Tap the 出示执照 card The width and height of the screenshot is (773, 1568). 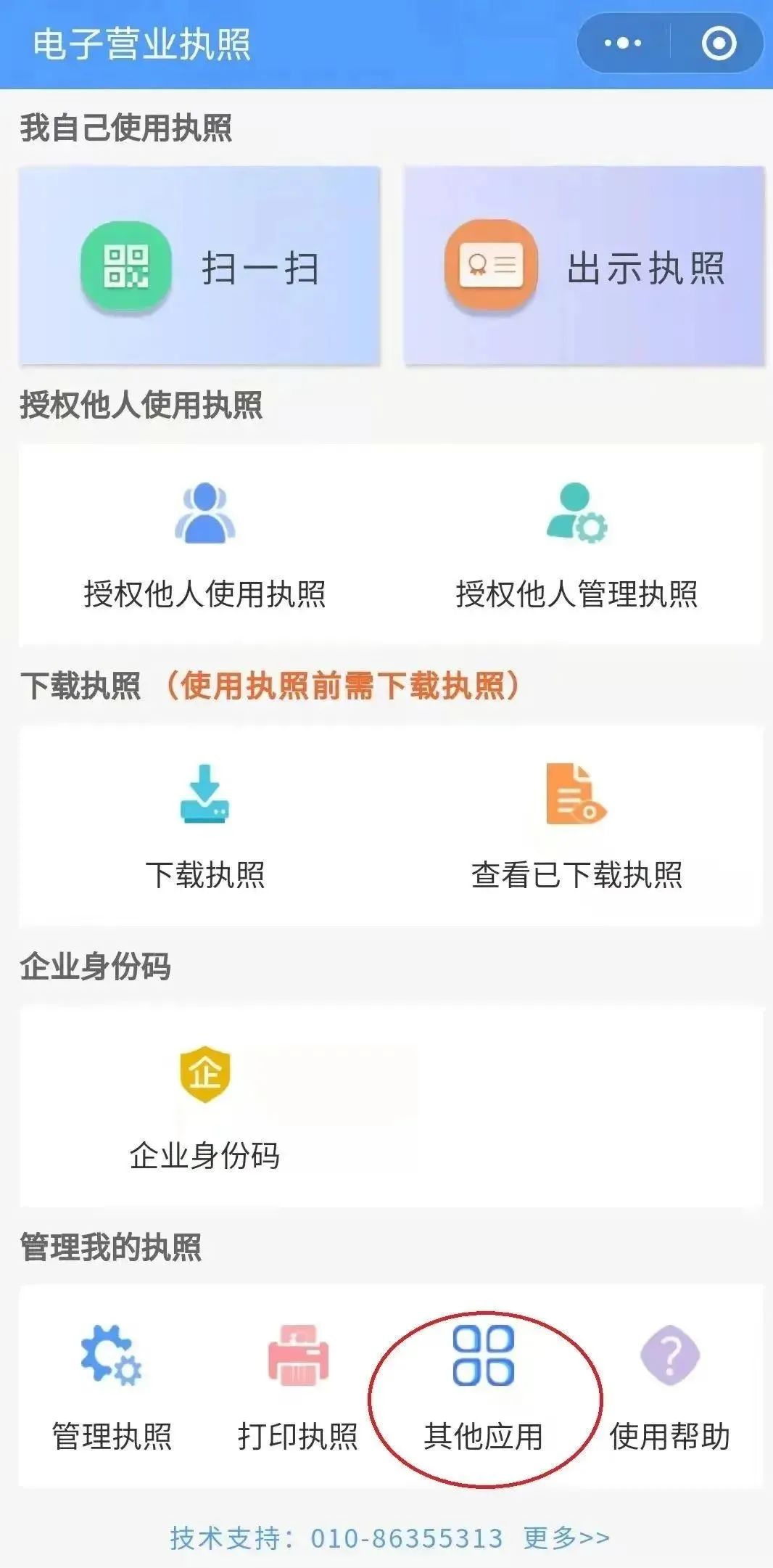tap(584, 266)
